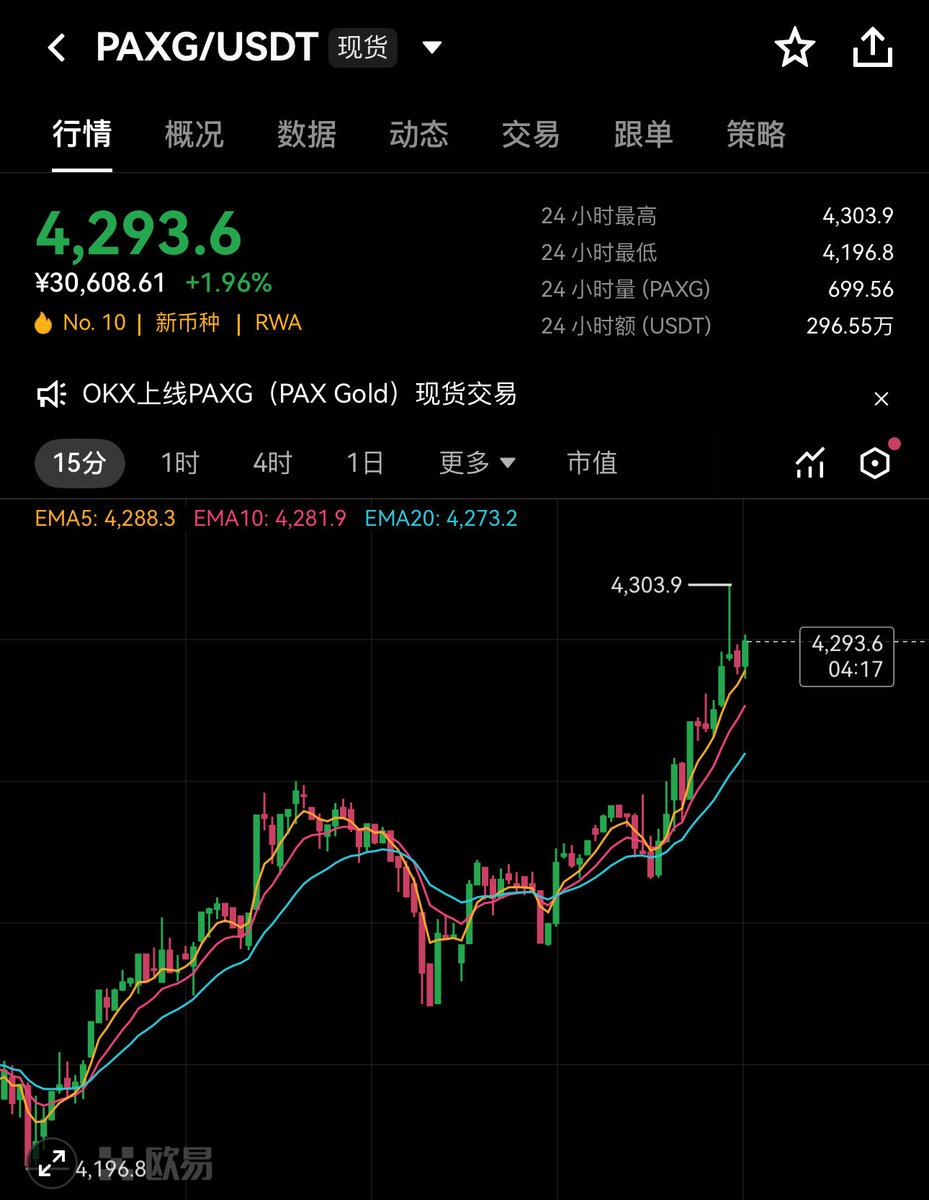
Task: Switch to the 概况 tab
Action: 194,134
